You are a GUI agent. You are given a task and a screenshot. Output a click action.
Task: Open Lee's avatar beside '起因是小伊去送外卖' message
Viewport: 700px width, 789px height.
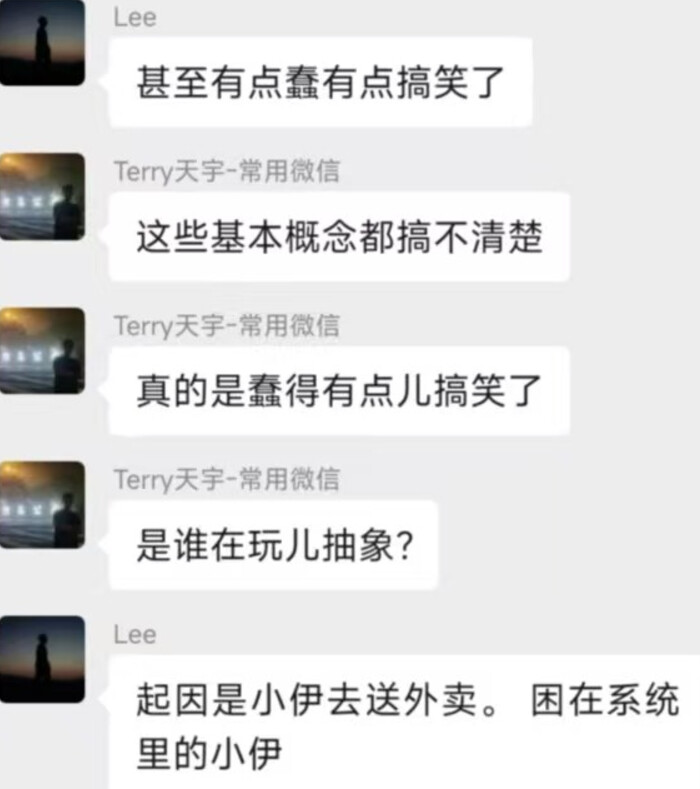point(42,659)
